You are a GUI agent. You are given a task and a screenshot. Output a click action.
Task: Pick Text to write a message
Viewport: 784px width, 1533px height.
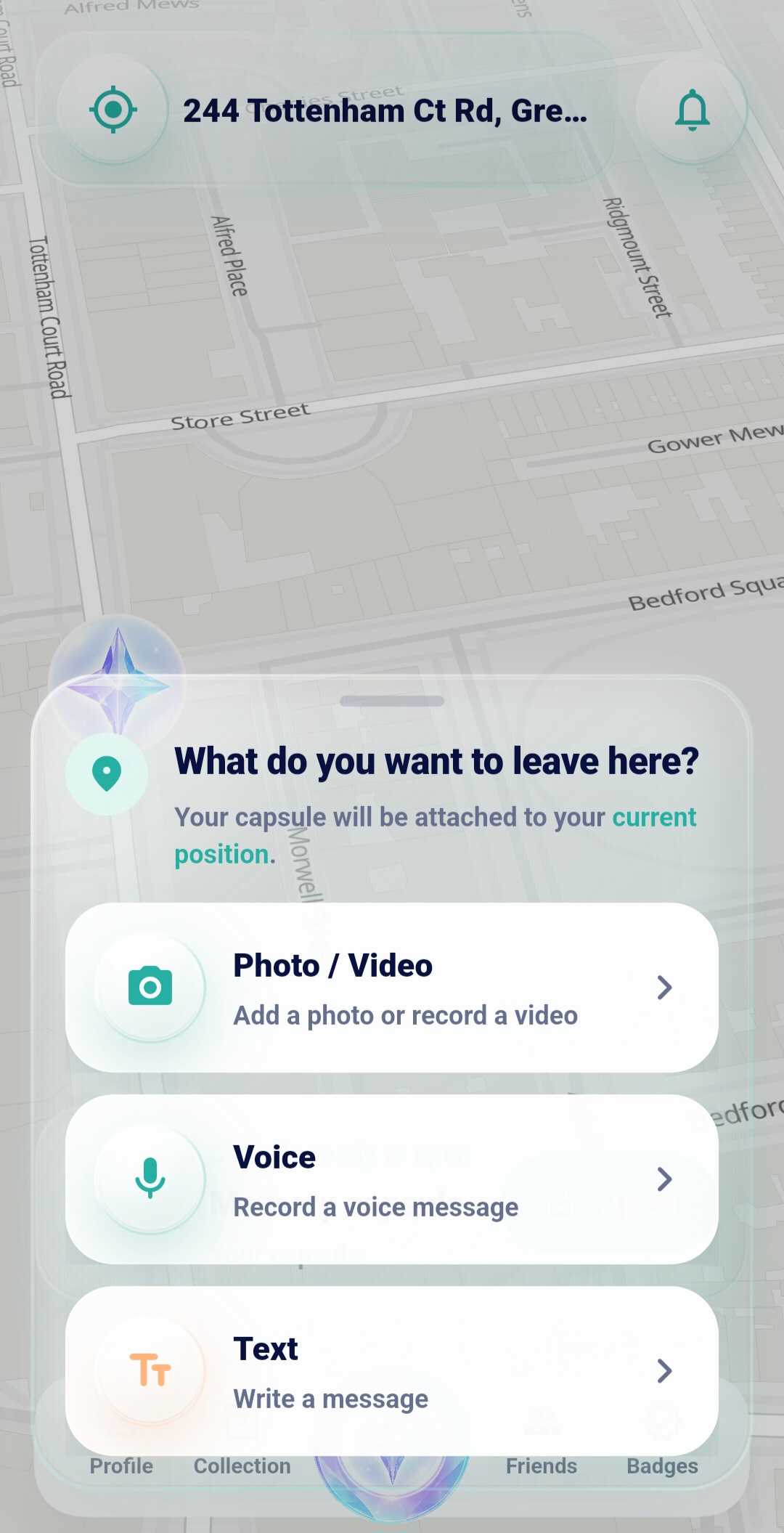tap(392, 1371)
